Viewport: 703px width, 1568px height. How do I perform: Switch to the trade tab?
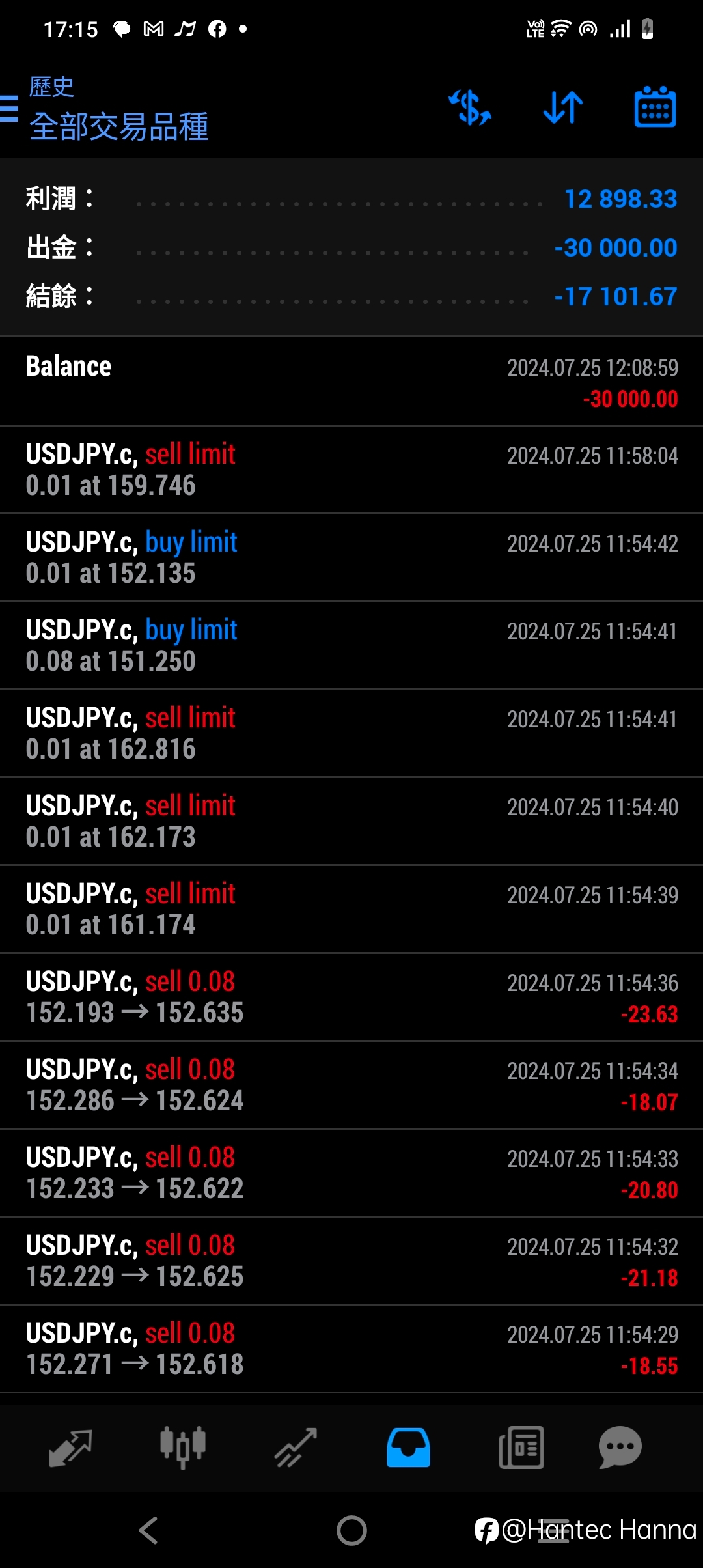(x=296, y=1448)
